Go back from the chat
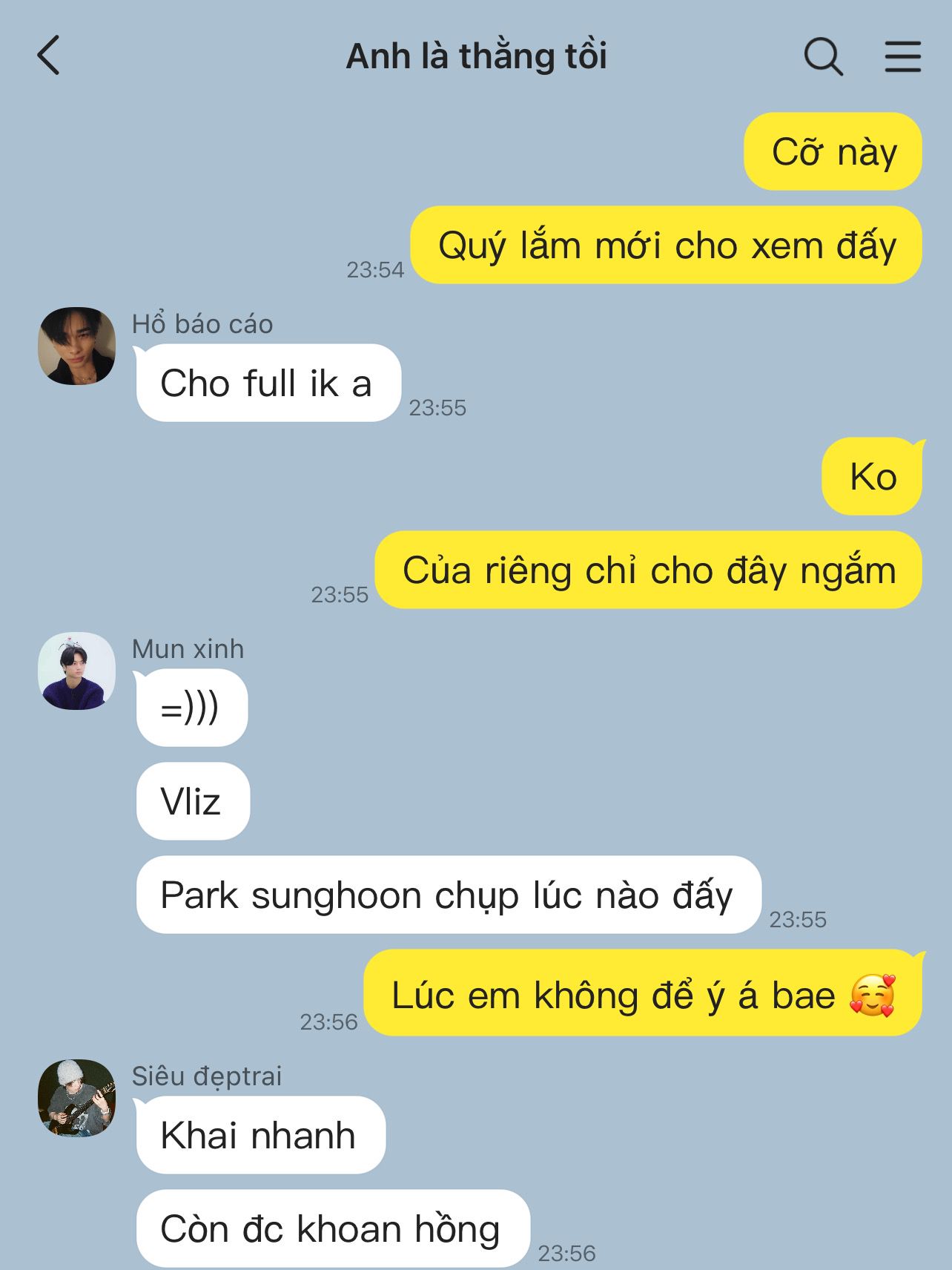 click(x=49, y=56)
